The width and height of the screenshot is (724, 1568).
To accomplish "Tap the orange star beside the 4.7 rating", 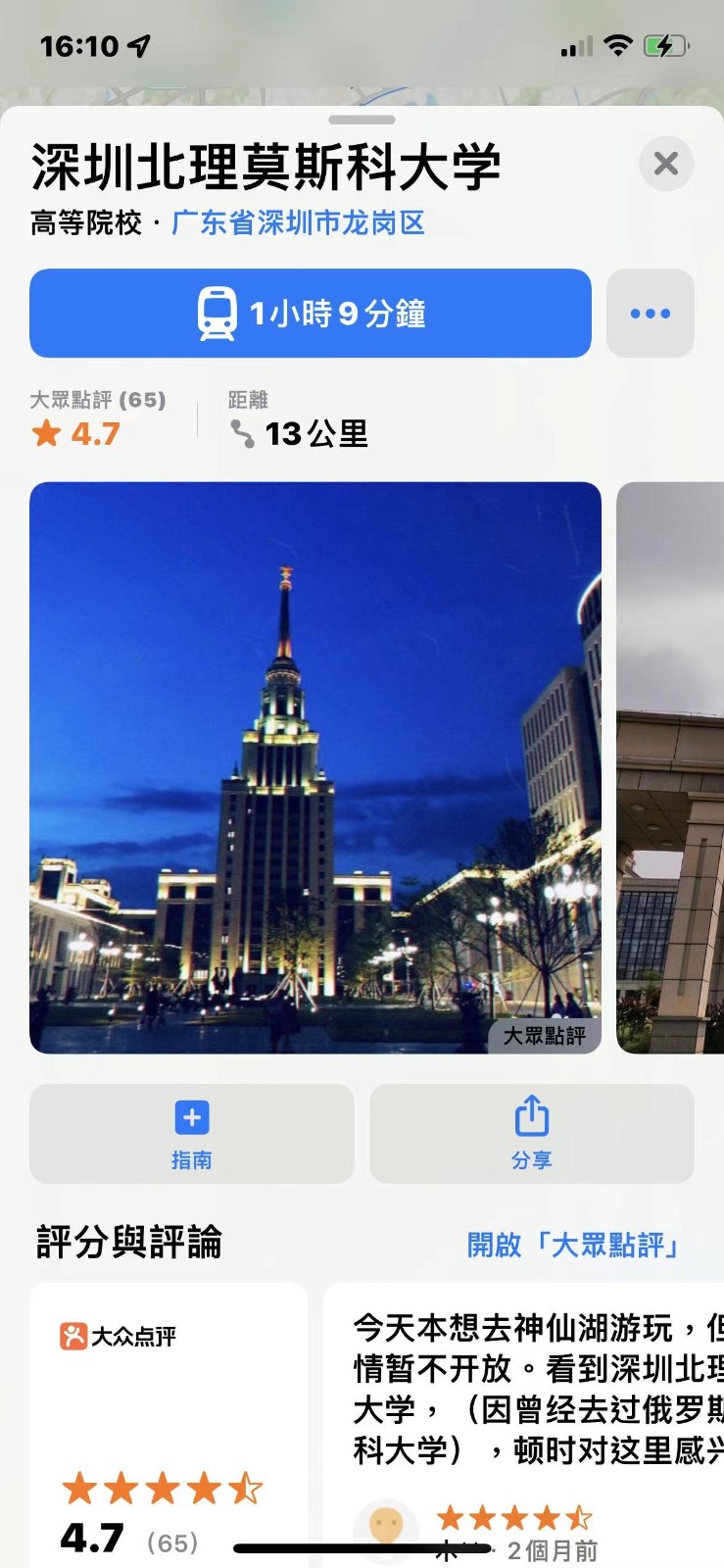I will (x=43, y=432).
